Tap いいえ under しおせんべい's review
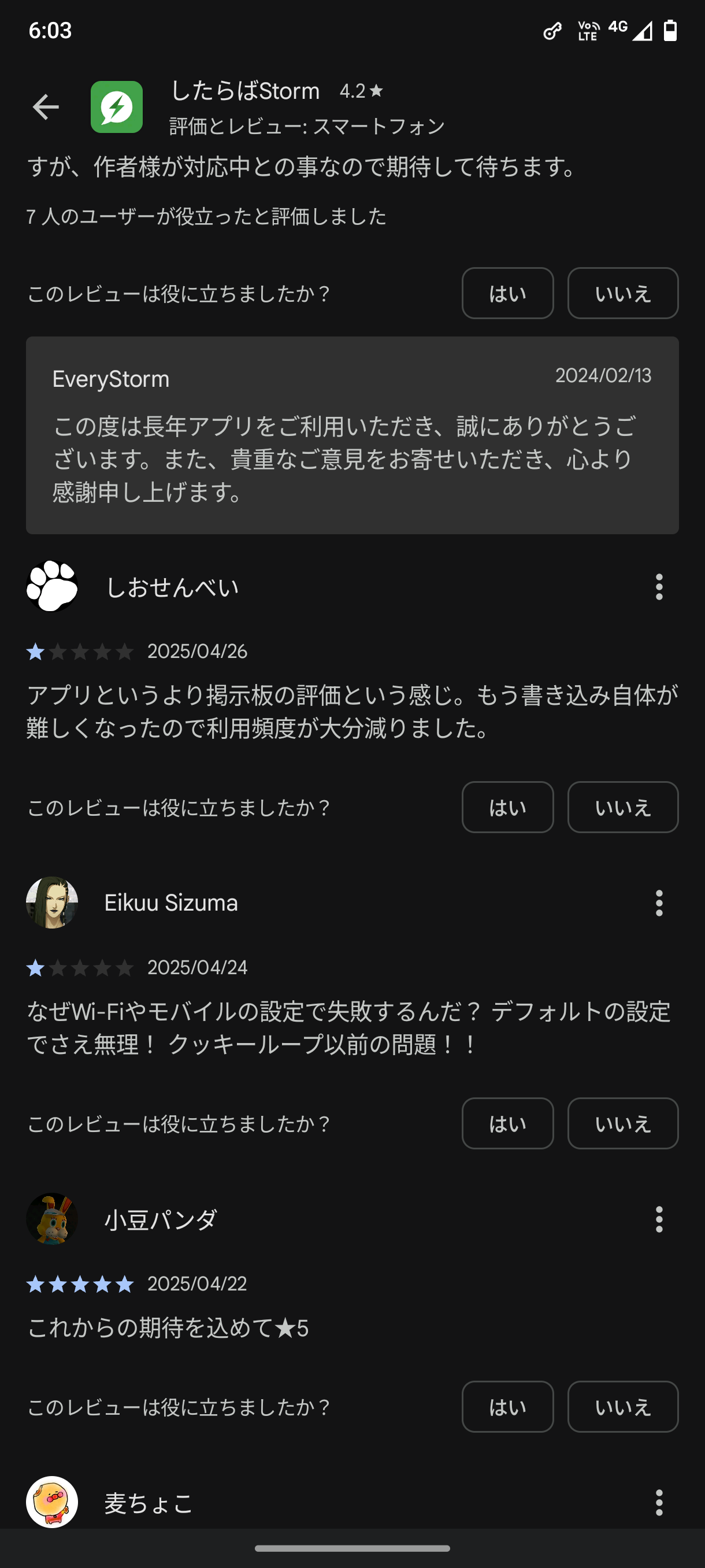The height and width of the screenshot is (1568, 705). pos(622,807)
